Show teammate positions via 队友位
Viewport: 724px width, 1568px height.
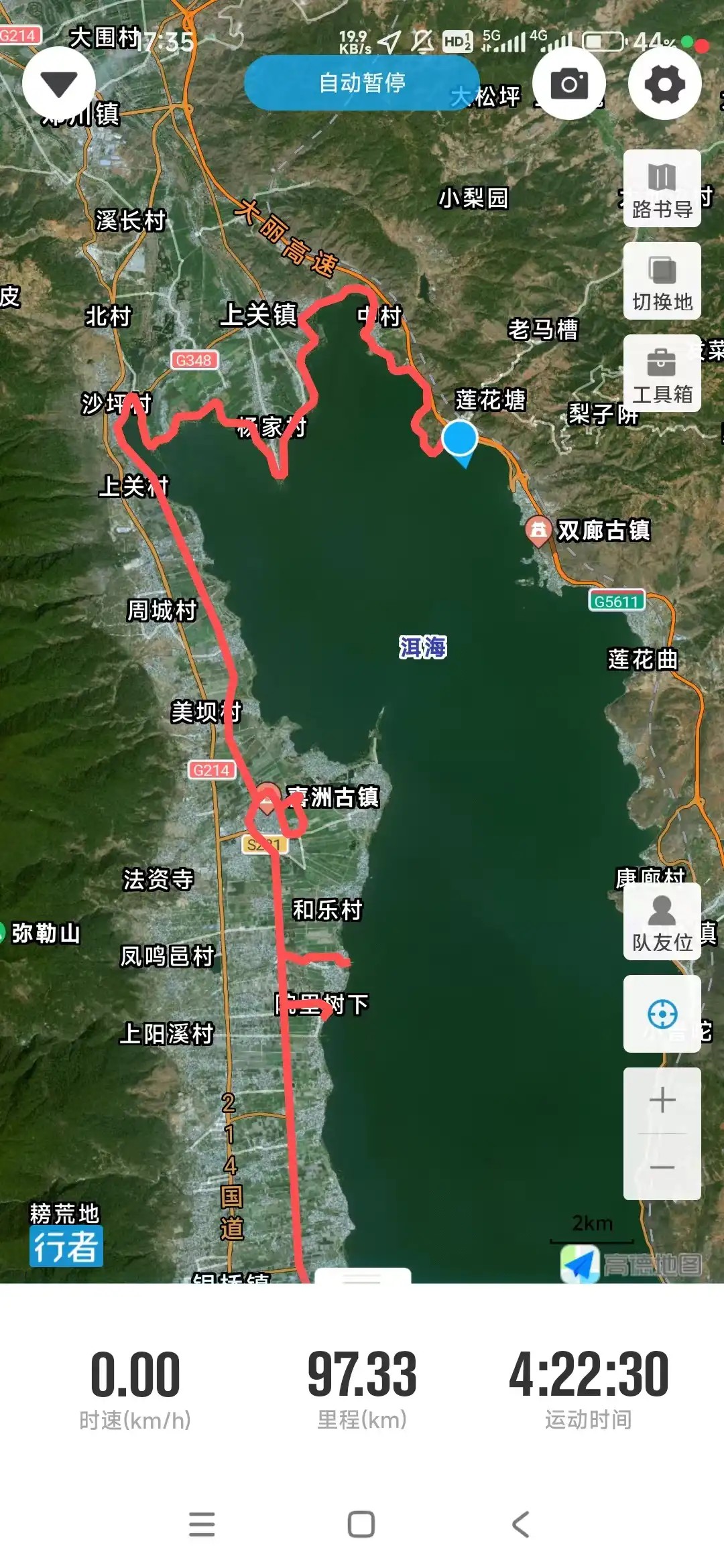pos(662,922)
